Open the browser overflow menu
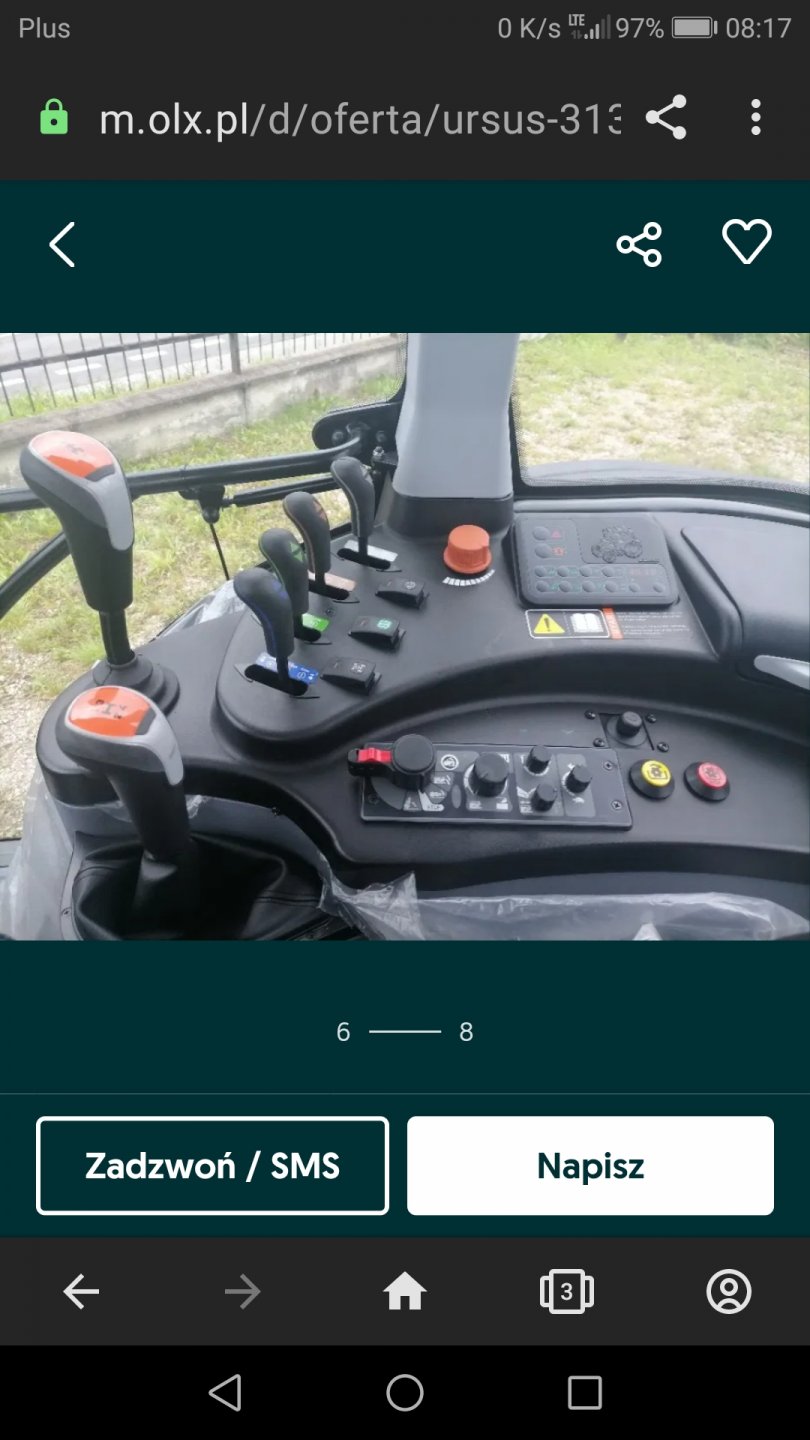The width and height of the screenshot is (810, 1440). tap(755, 118)
